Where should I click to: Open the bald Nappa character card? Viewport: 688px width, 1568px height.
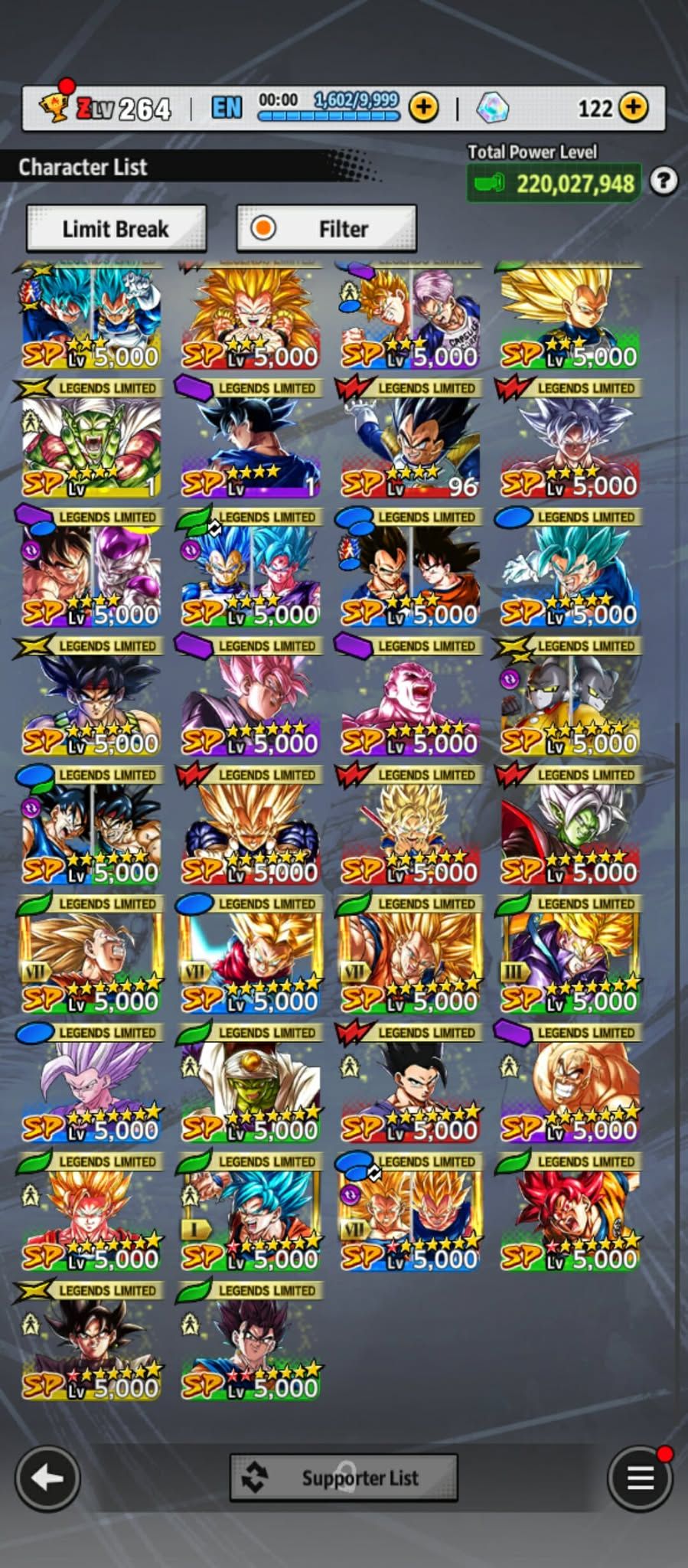[x=570, y=1089]
